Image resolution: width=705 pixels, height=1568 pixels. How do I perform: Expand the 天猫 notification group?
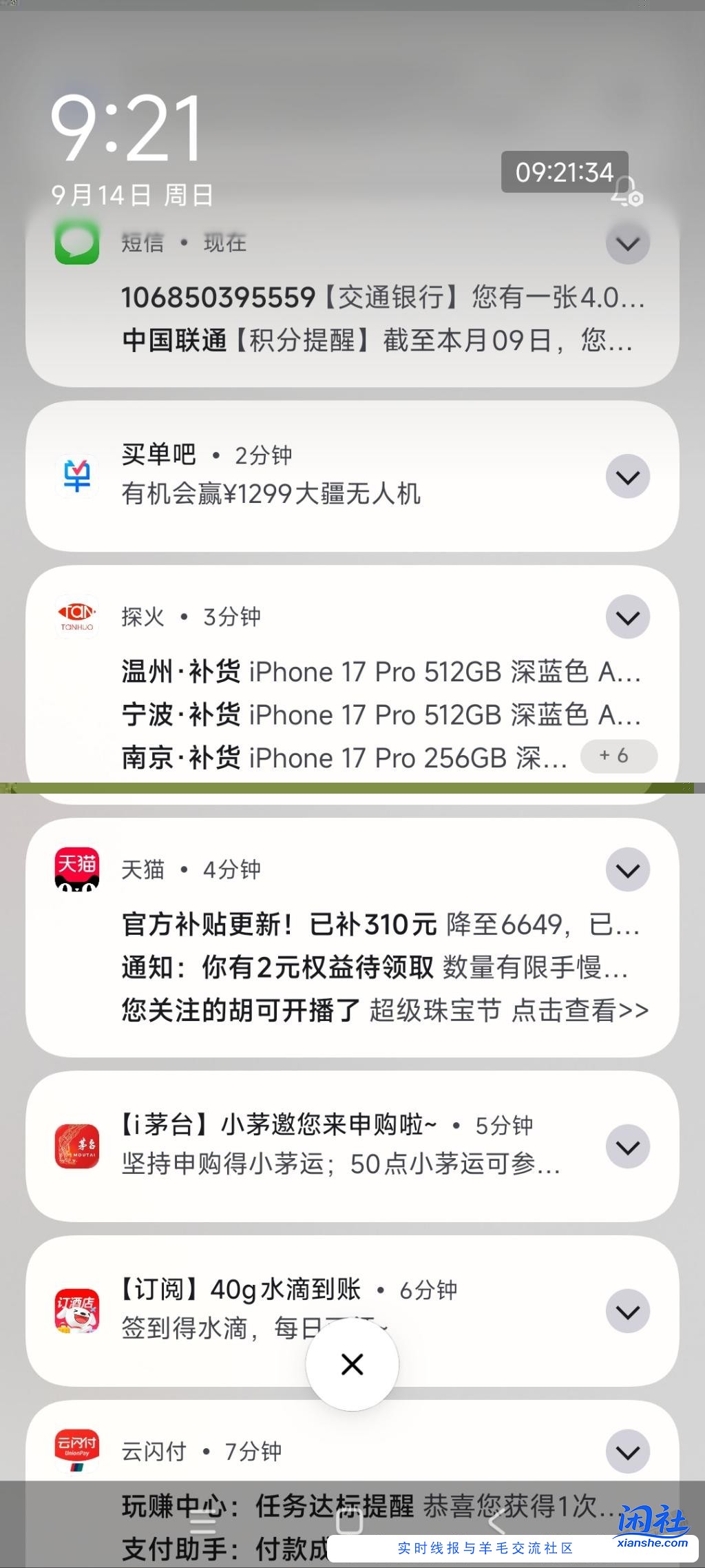pos(627,869)
